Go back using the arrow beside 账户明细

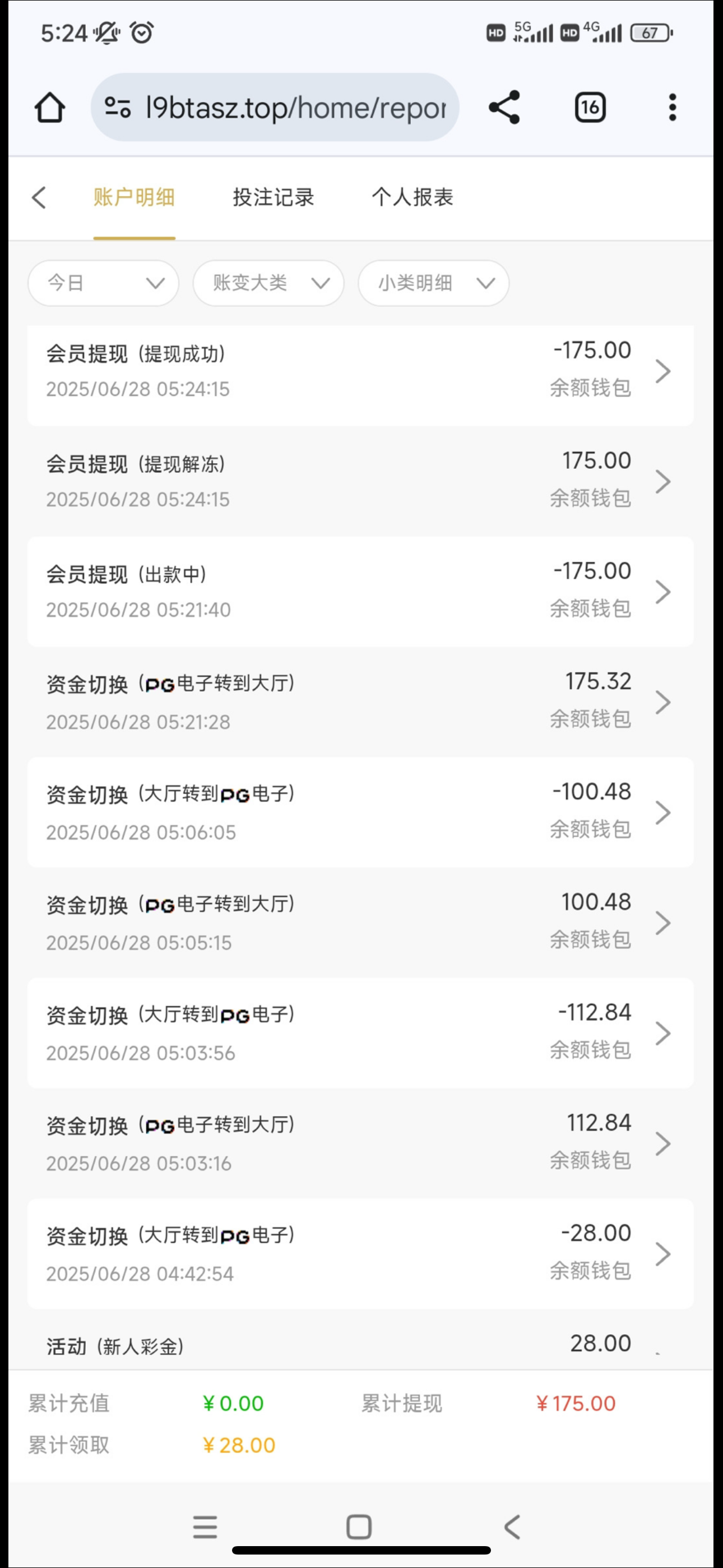(x=39, y=197)
